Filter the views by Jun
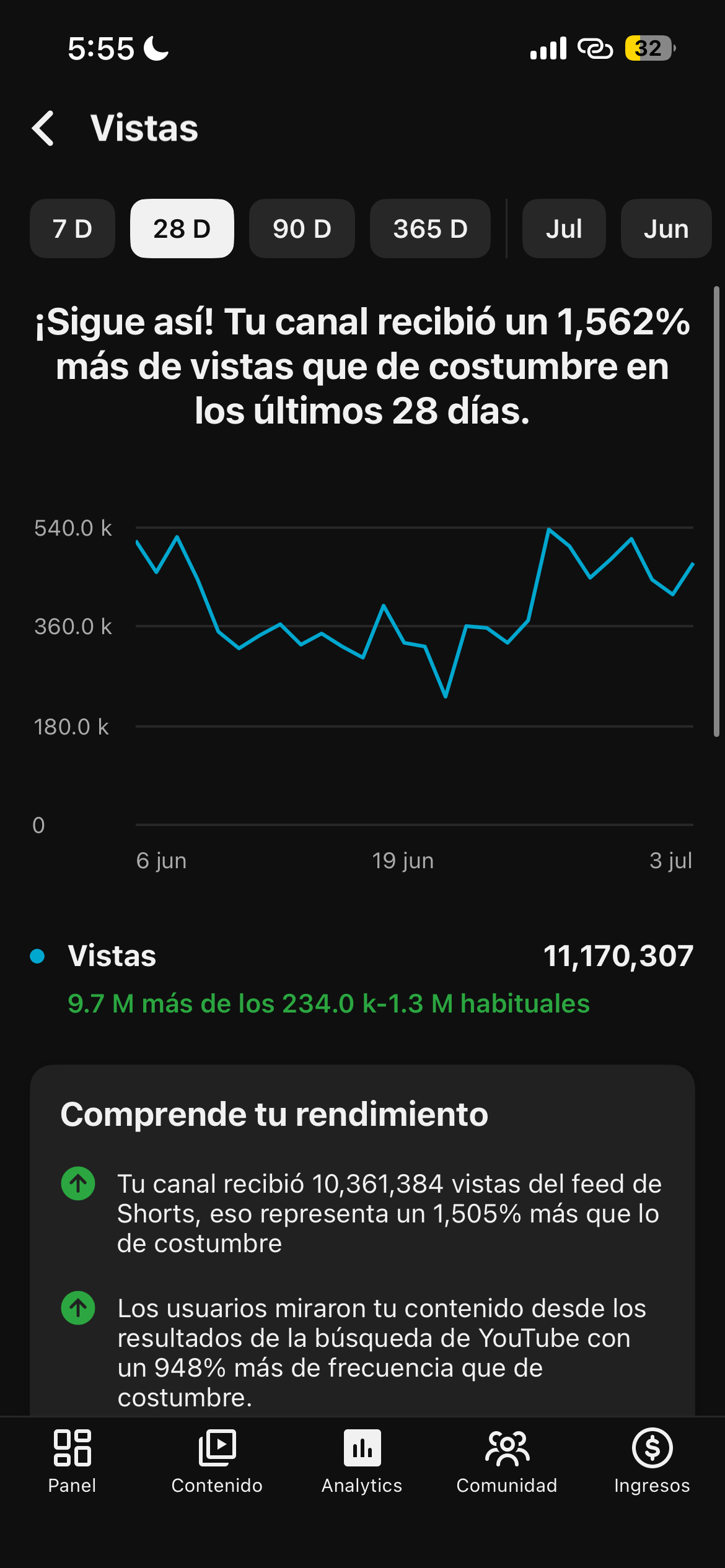Image resolution: width=725 pixels, height=1568 pixels. tap(666, 229)
